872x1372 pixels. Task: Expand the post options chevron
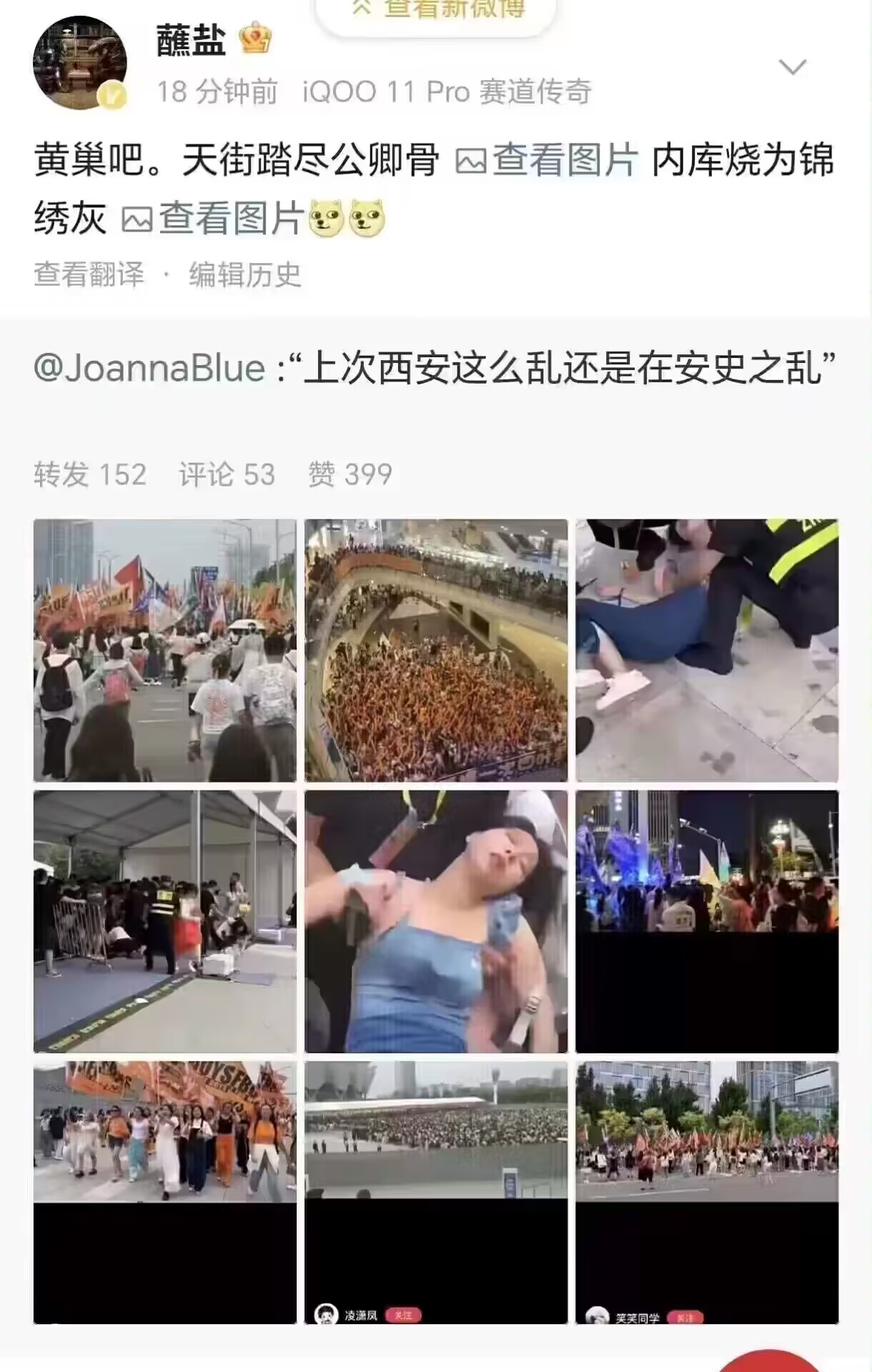[x=792, y=67]
